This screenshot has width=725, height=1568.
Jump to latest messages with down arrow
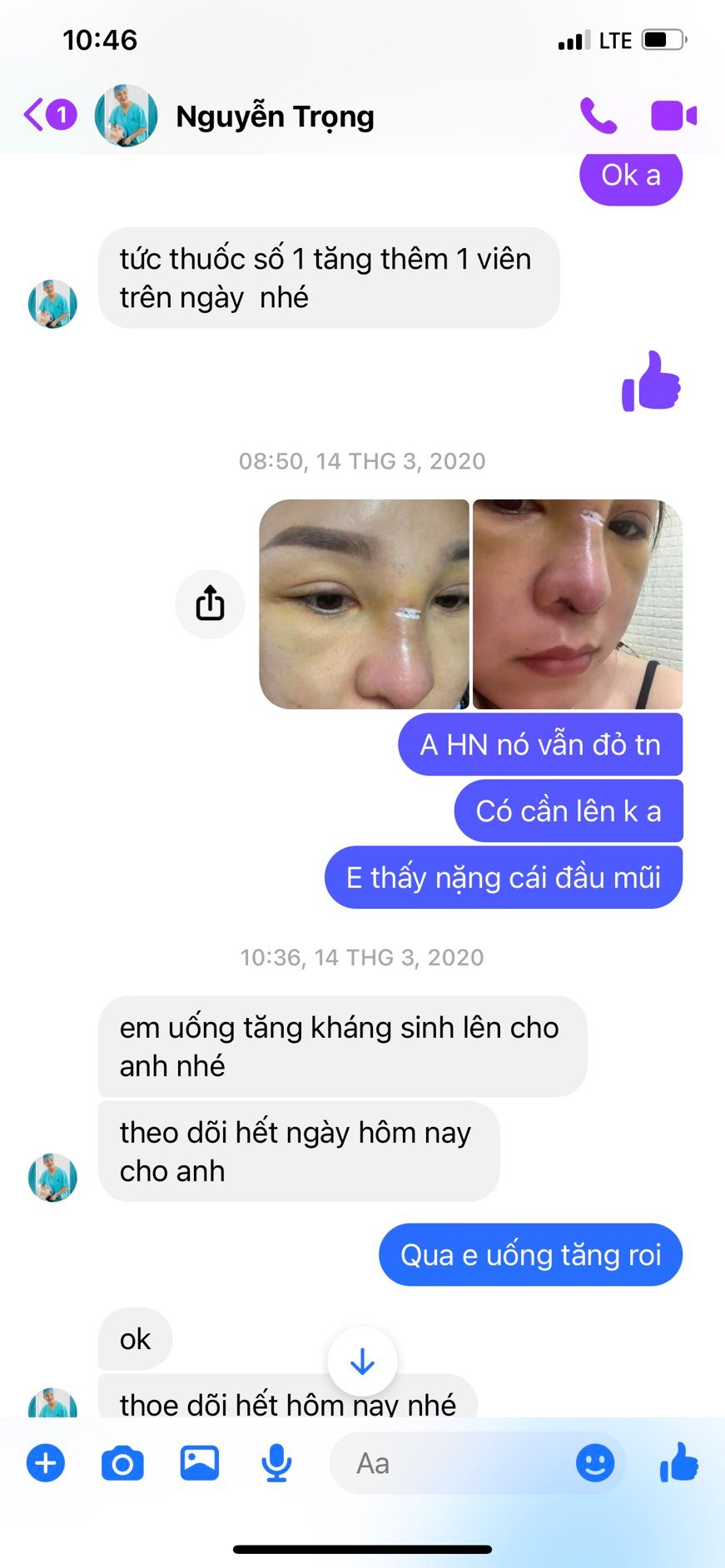pos(362,1362)
